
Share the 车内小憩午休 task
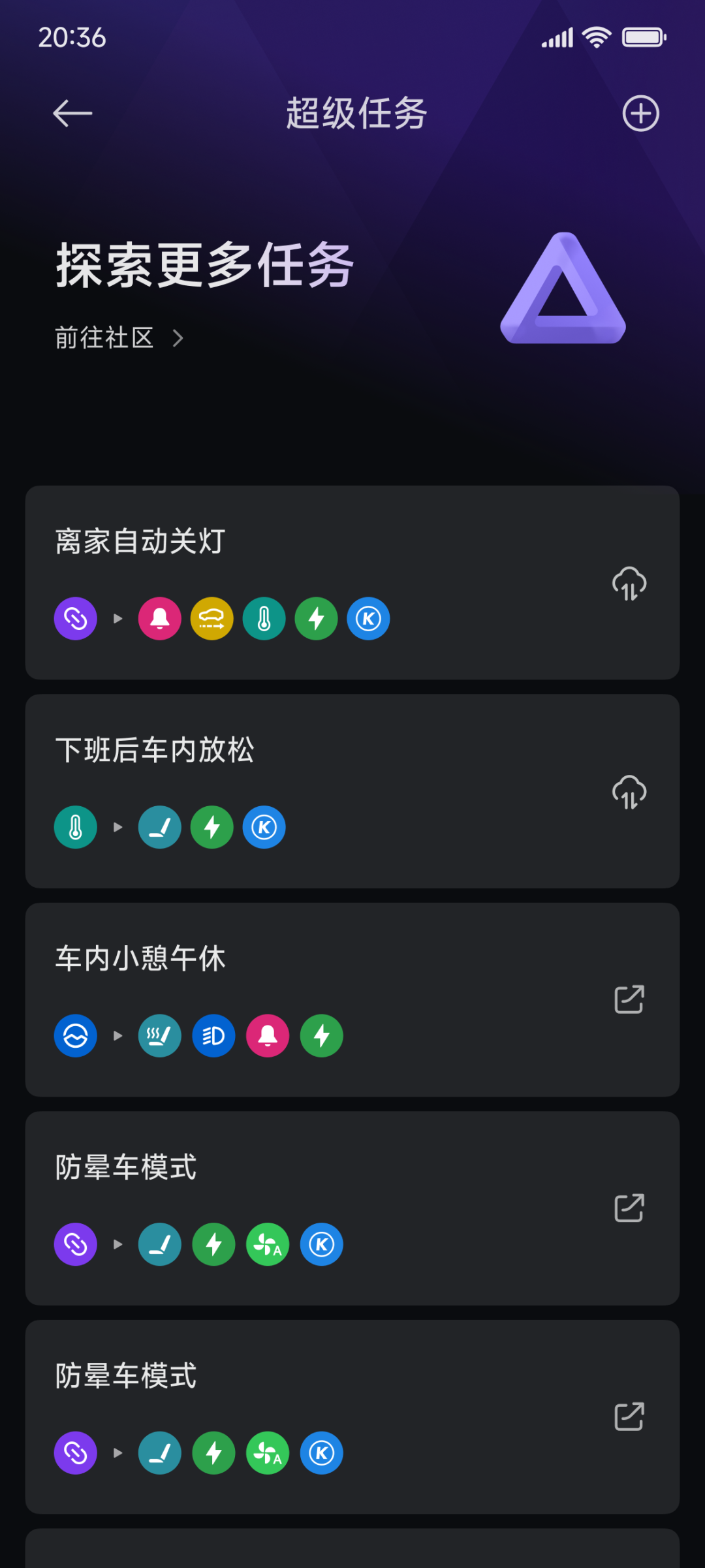click(629, 999)
